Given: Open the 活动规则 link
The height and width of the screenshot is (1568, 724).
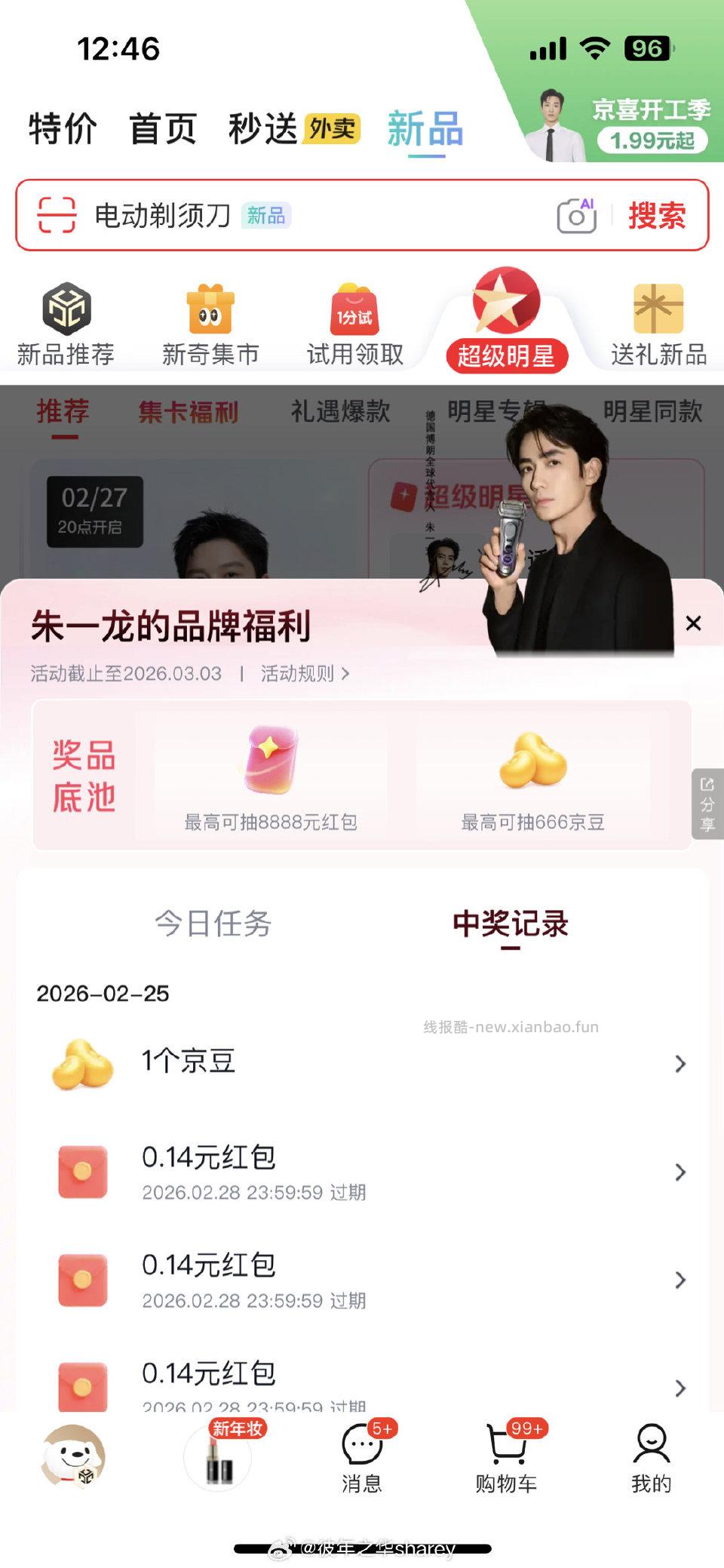Looking at the screenshot, I should 305,673.
